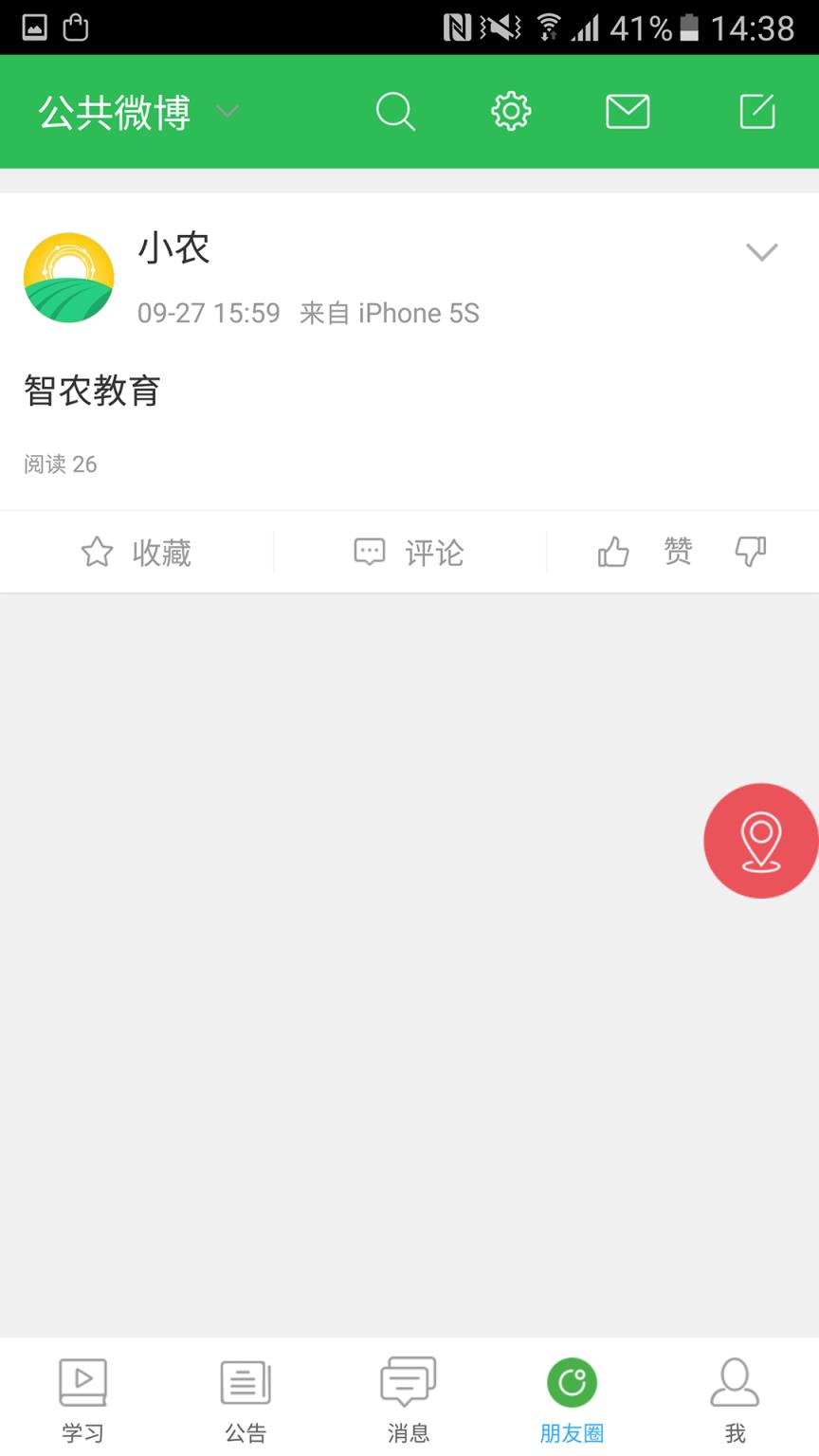This screenshot has height=1456, width=819.
Task: Tap the red location pin floating button
Action: 761,840
